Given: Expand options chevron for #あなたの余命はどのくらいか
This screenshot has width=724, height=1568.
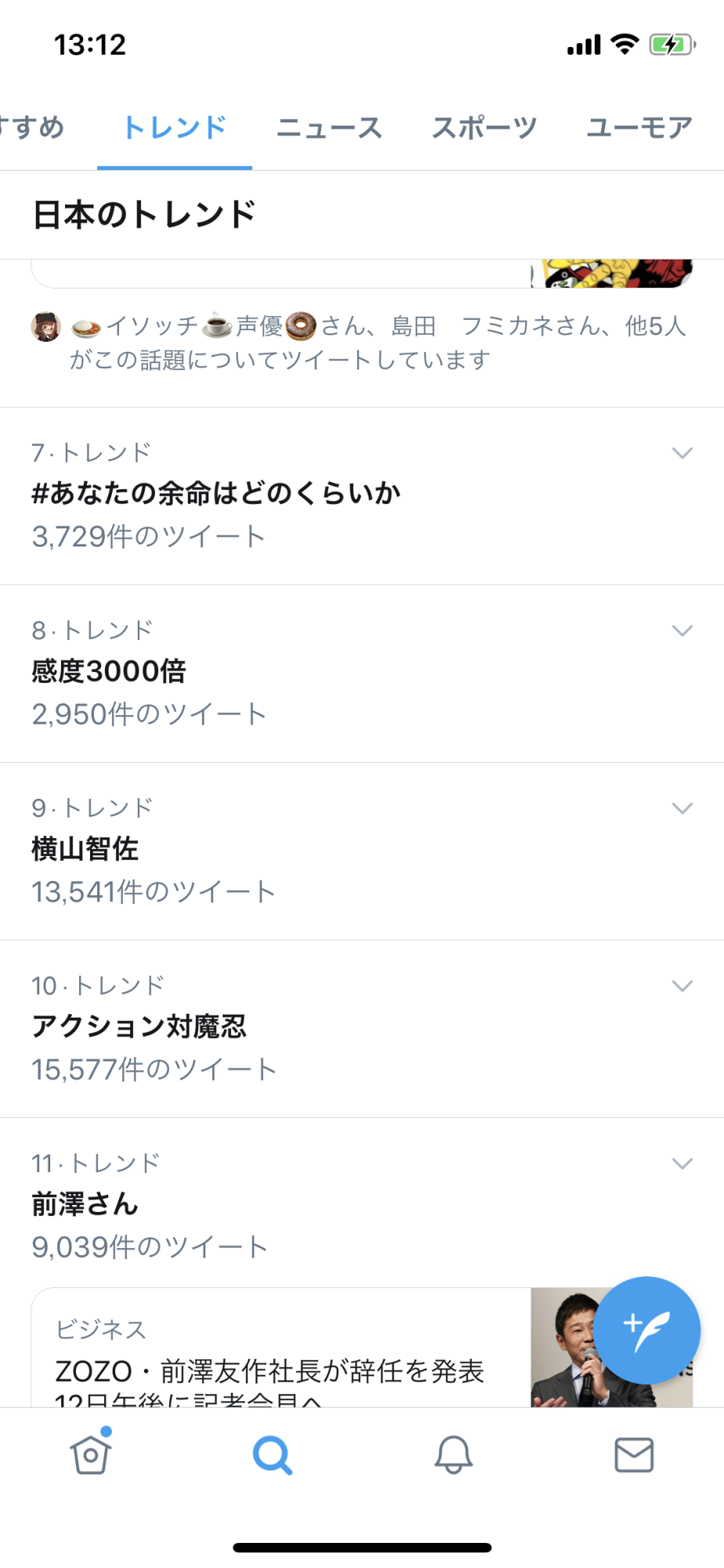Looking at the screenshot, I should [682, 453].
